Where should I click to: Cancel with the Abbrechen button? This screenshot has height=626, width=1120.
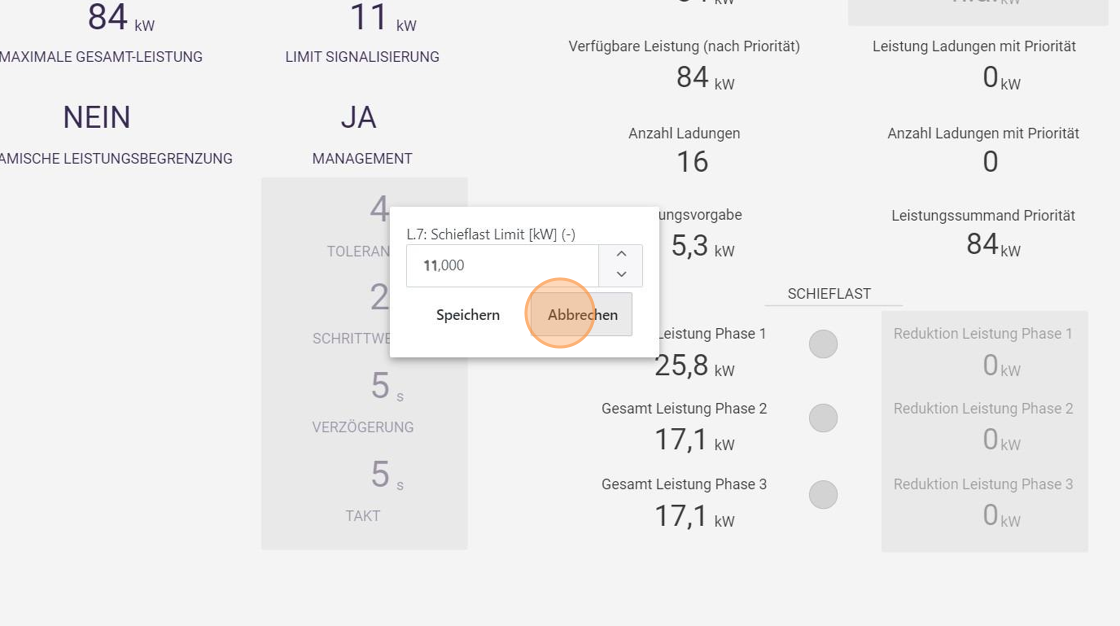pyautogui.click(x=582, y=315)
